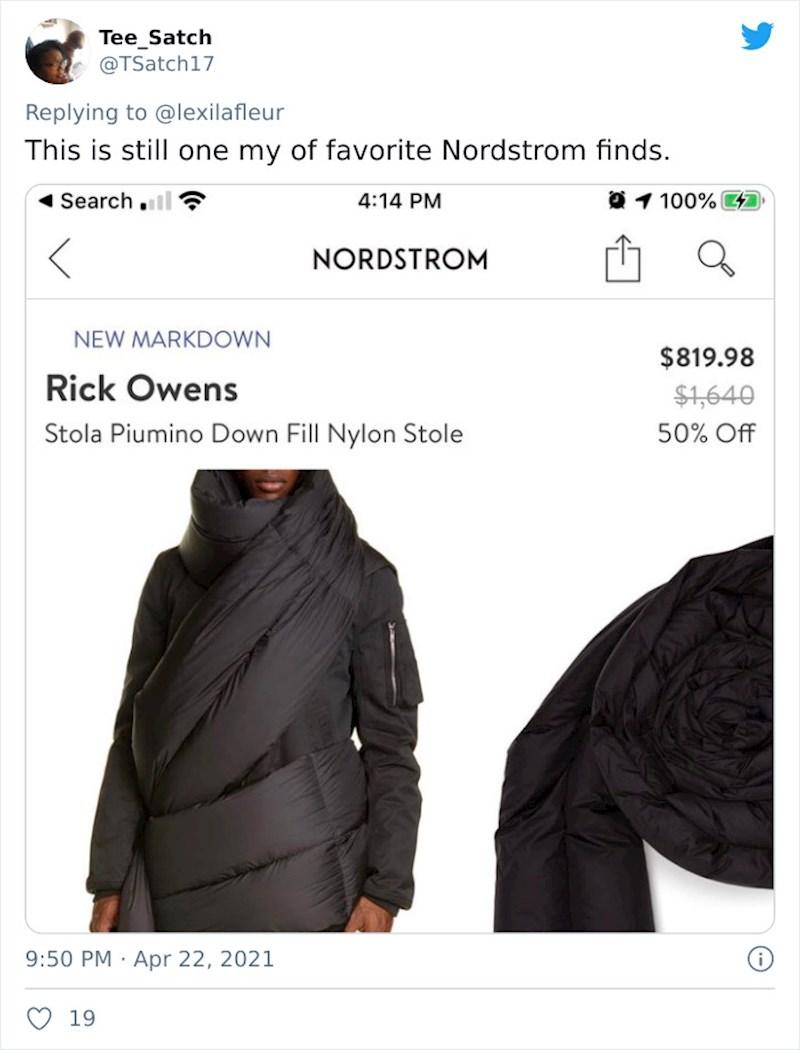Open Tee_Satch's profile picture
Screen dimensions: 800x1050
coord(57,51)
